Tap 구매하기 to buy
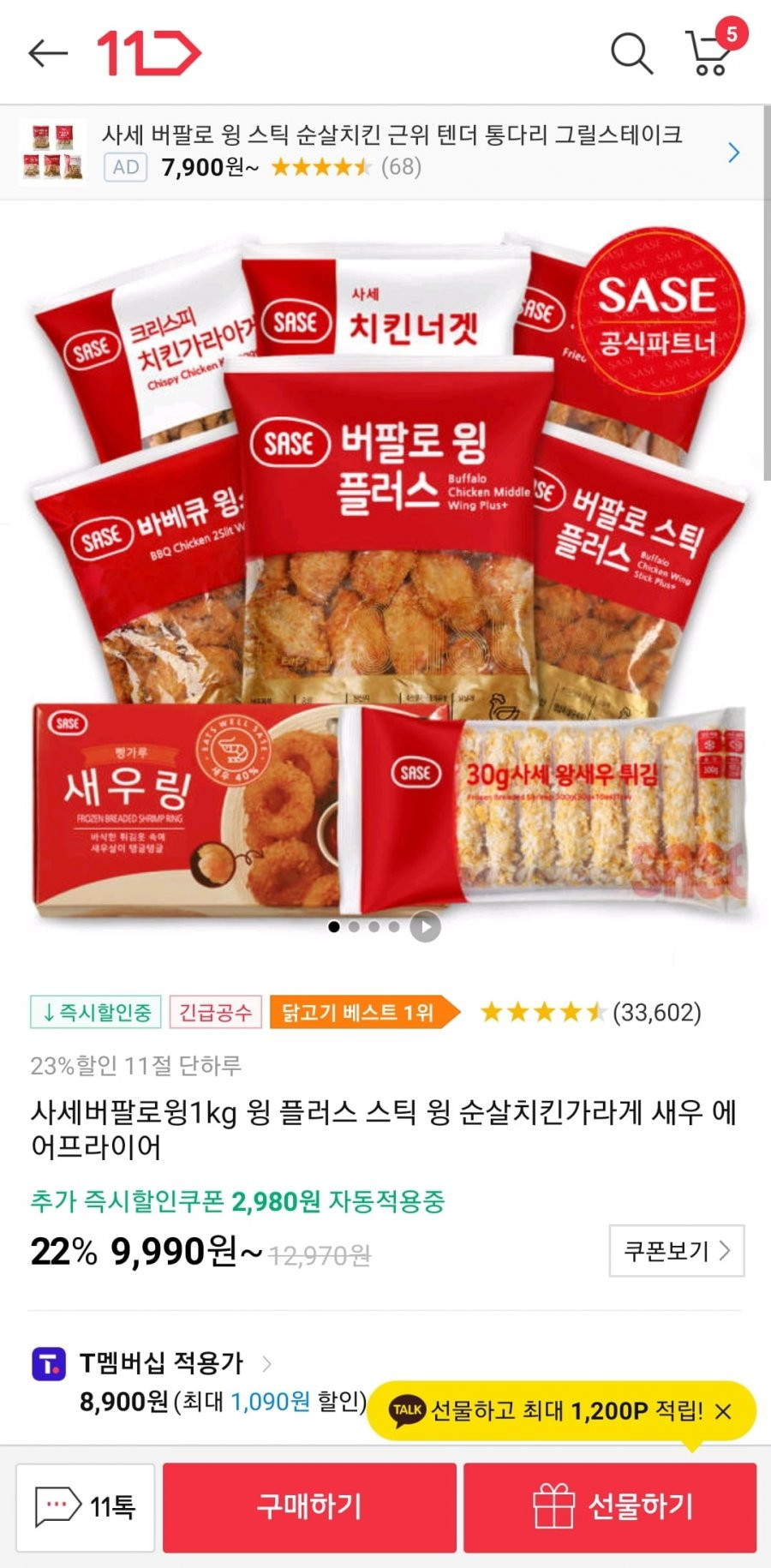 coord(309,1507)
